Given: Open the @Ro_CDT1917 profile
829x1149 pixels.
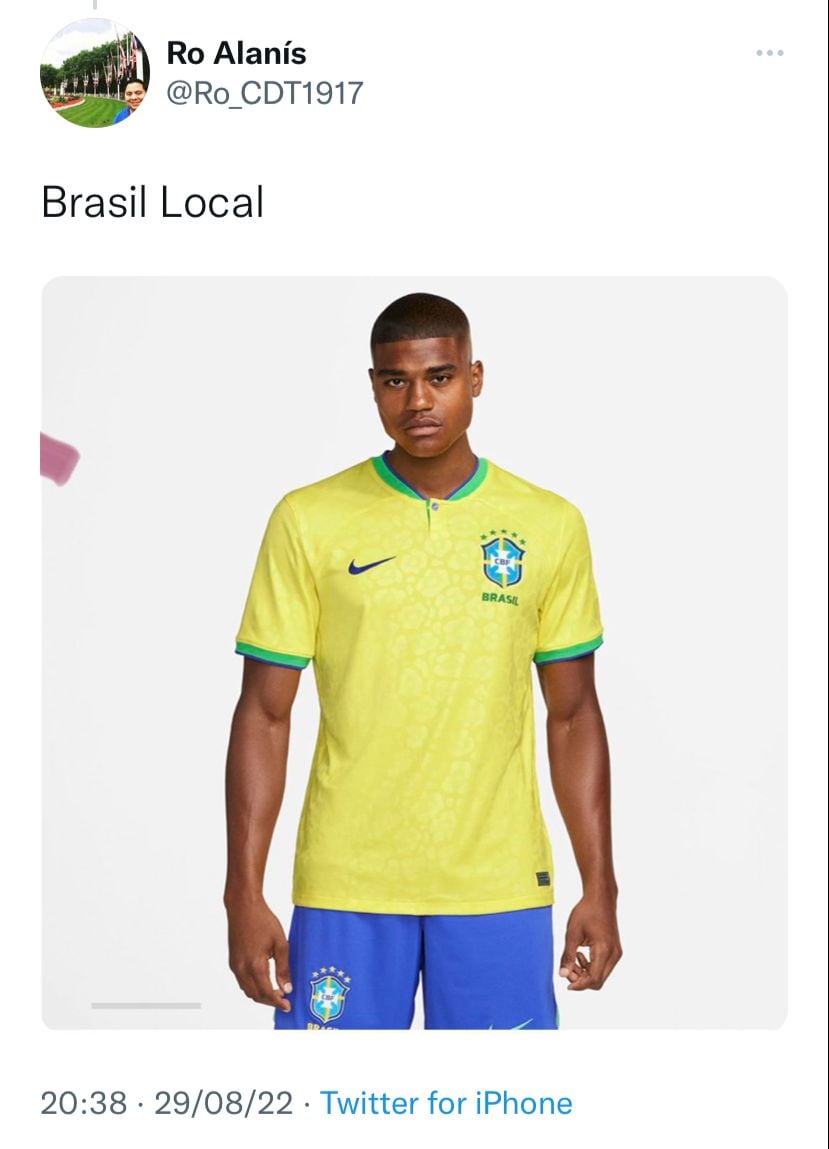Looking at the screenshot, I should click(264, 93).
